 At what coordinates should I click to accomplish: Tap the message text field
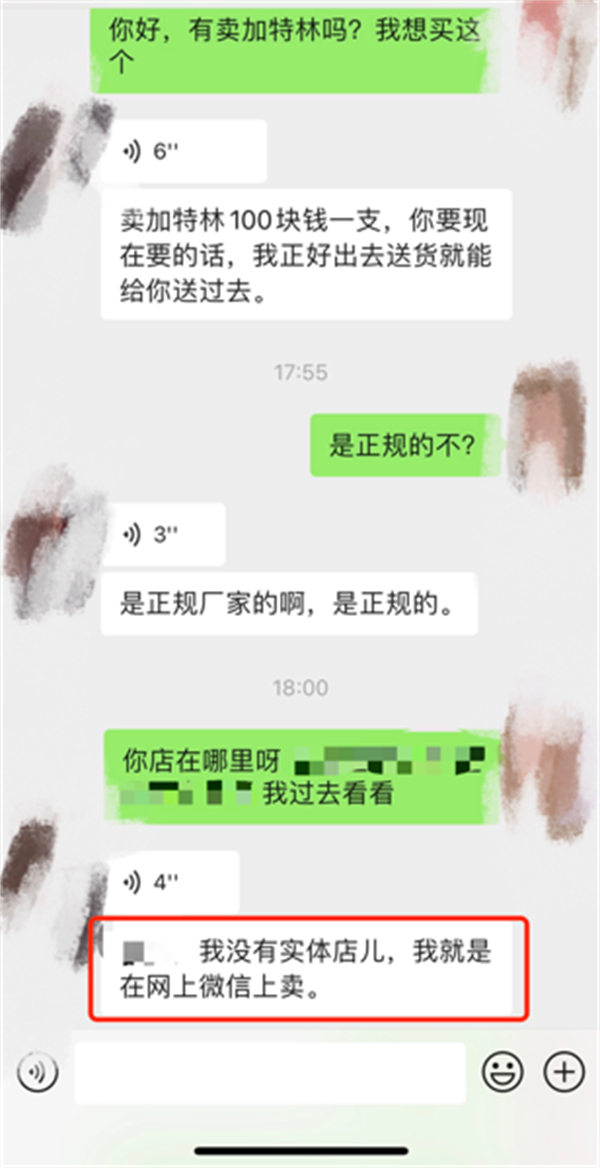coord(270,1073)
